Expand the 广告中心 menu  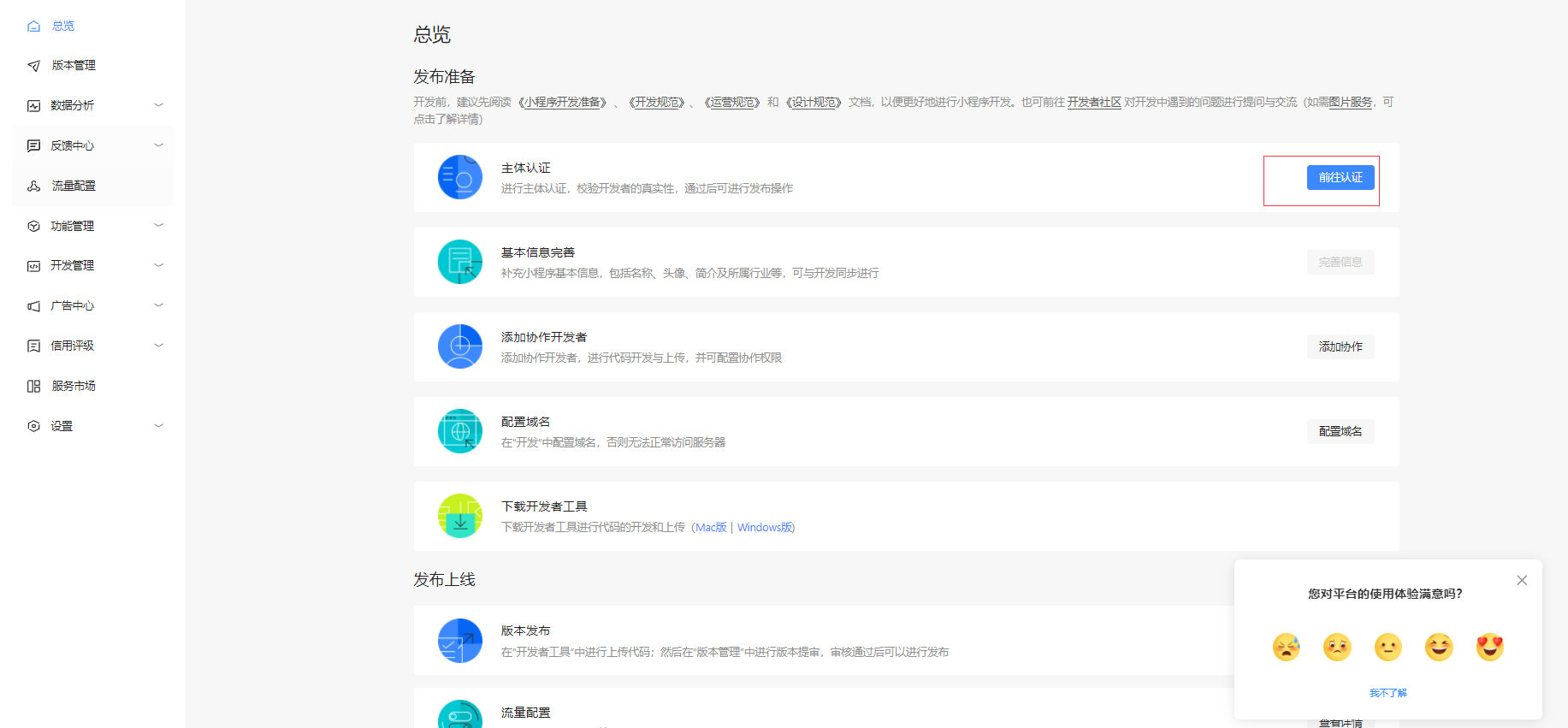tap(73, 305)
